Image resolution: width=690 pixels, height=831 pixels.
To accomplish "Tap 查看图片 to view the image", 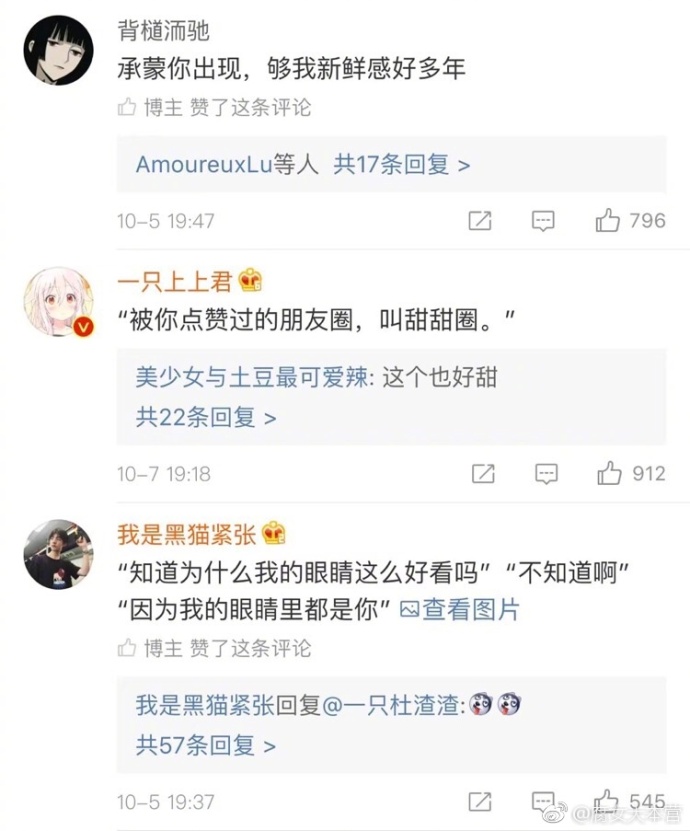I will click(459, 609).
